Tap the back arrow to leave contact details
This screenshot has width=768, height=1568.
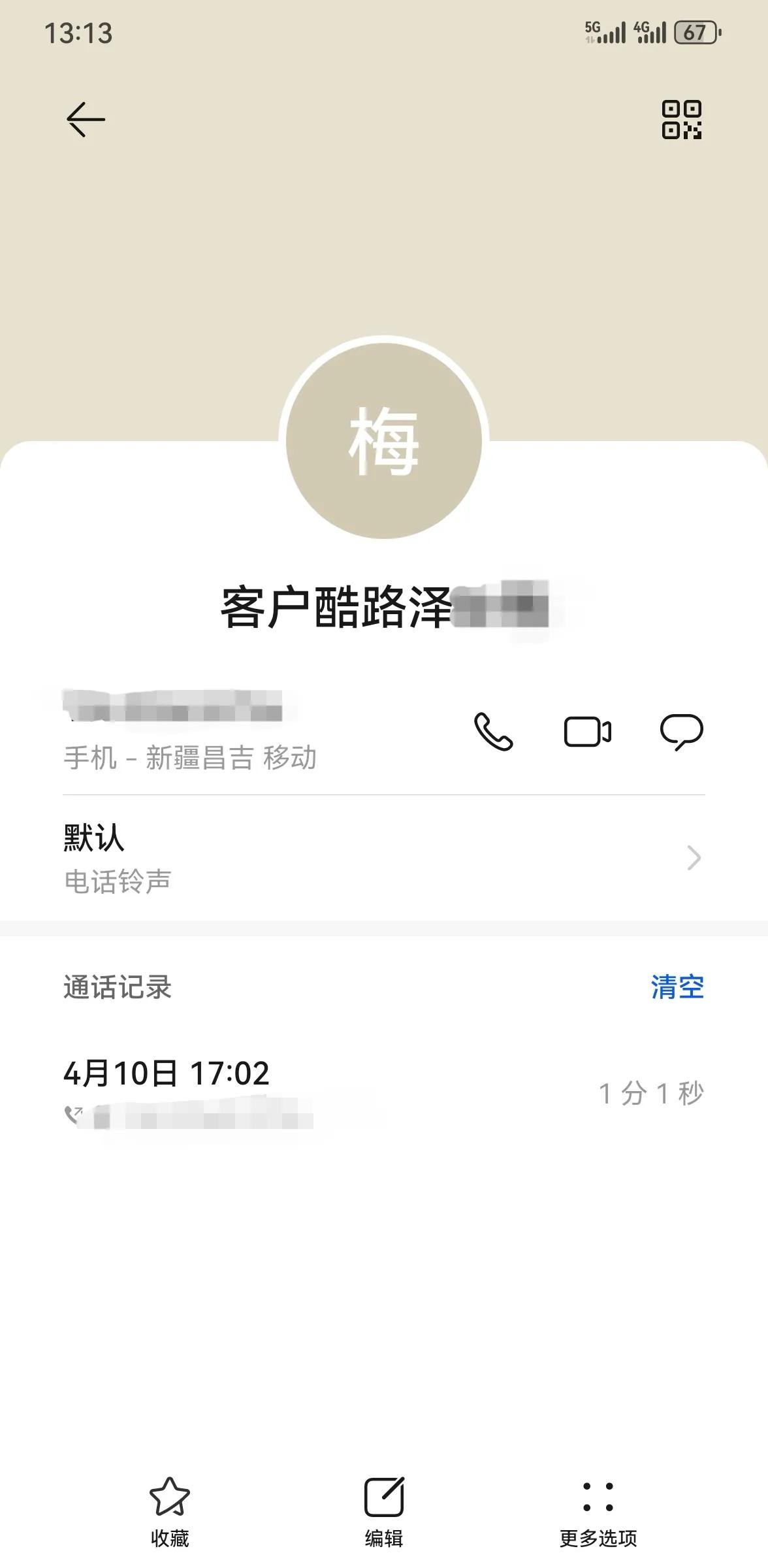(x=86, y=120)
